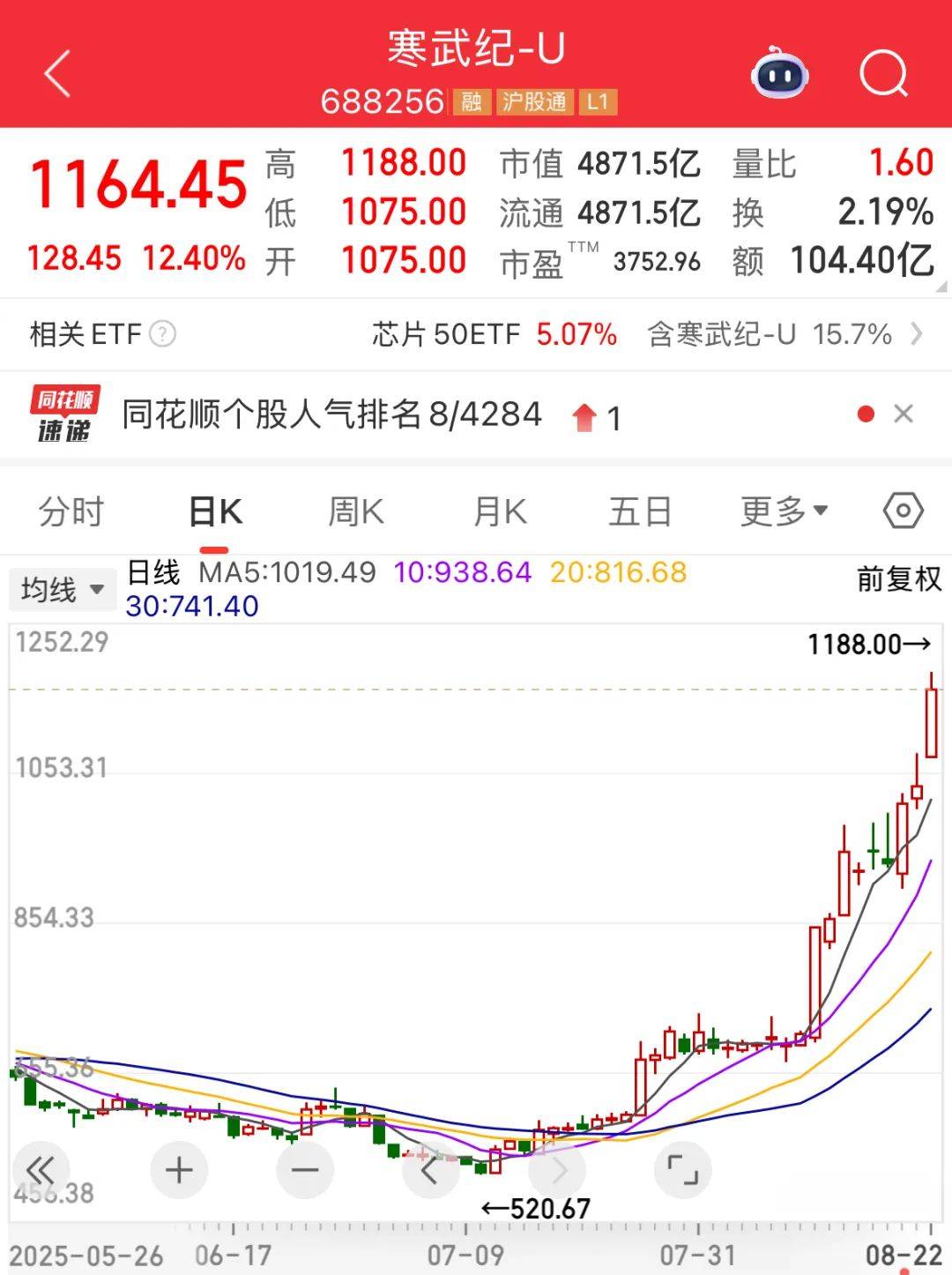Expand the 更多 chart period dropdown

784,511
